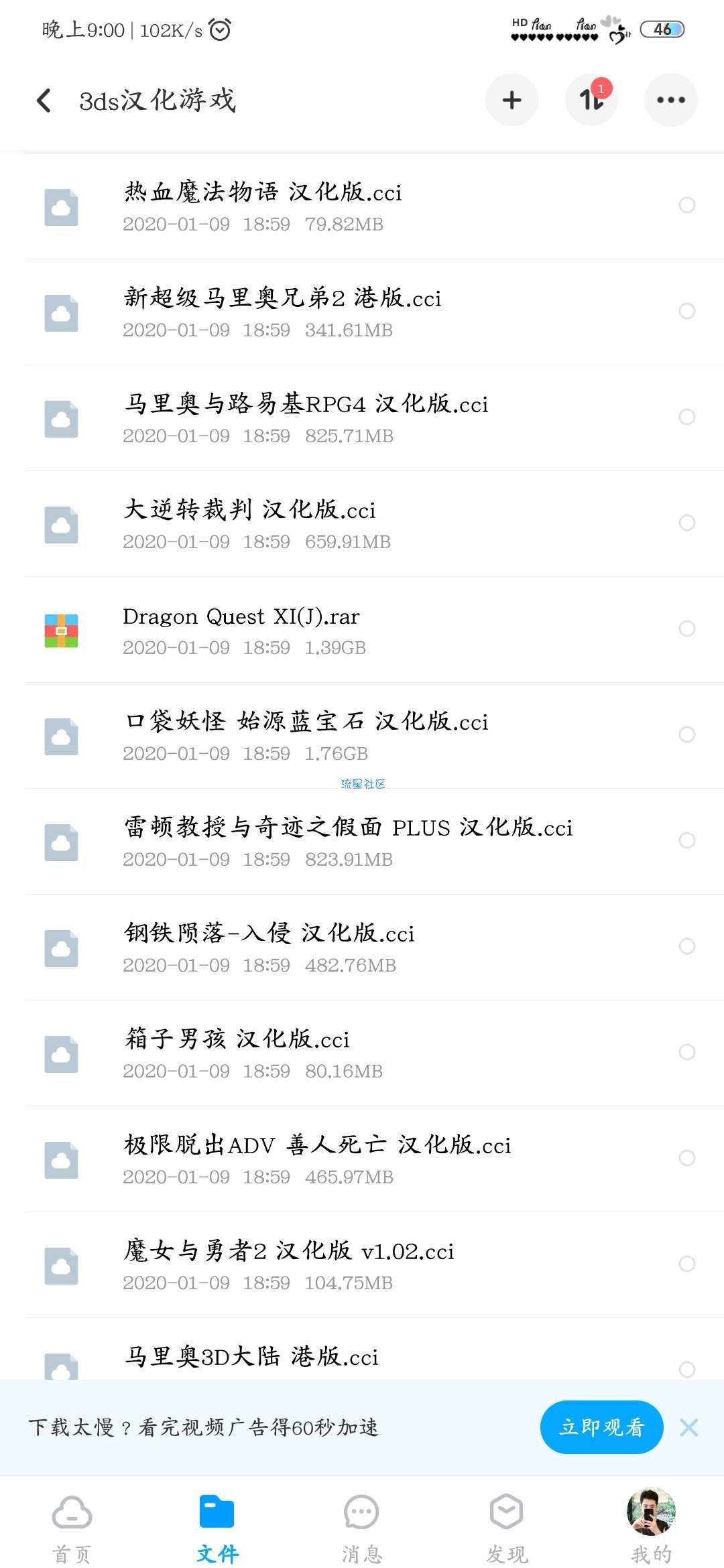Open the transfer list icon

(x=591, y=101)
